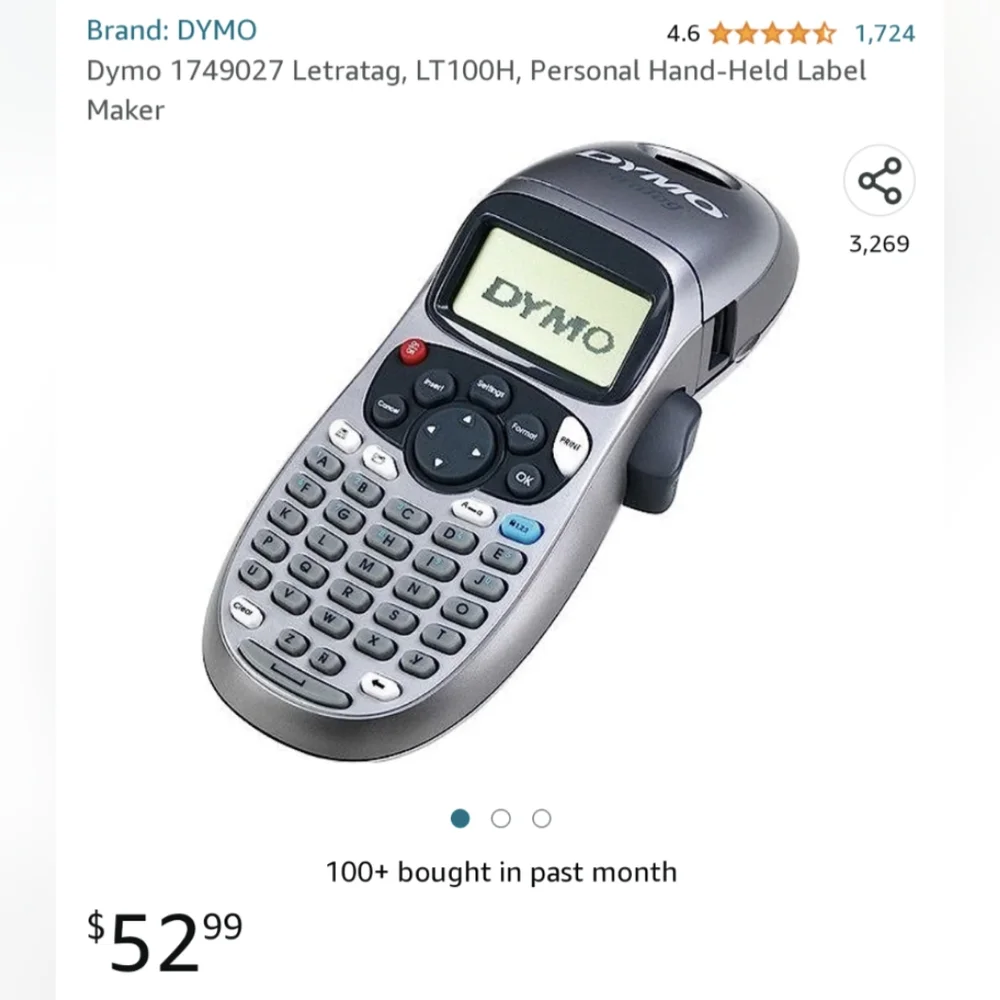
Task: Share this Dymo label maker
Action: coord(879,181)
